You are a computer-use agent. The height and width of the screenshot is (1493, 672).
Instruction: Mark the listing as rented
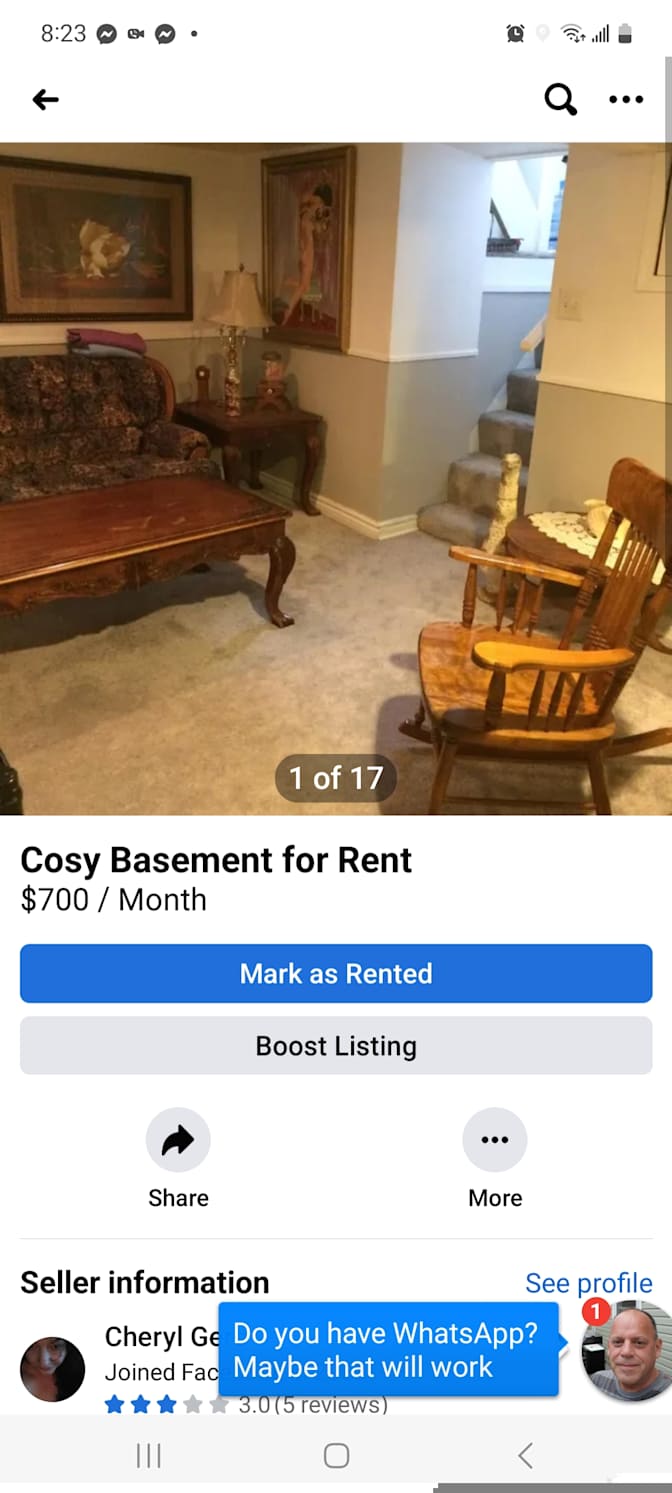tap(336, 973)
